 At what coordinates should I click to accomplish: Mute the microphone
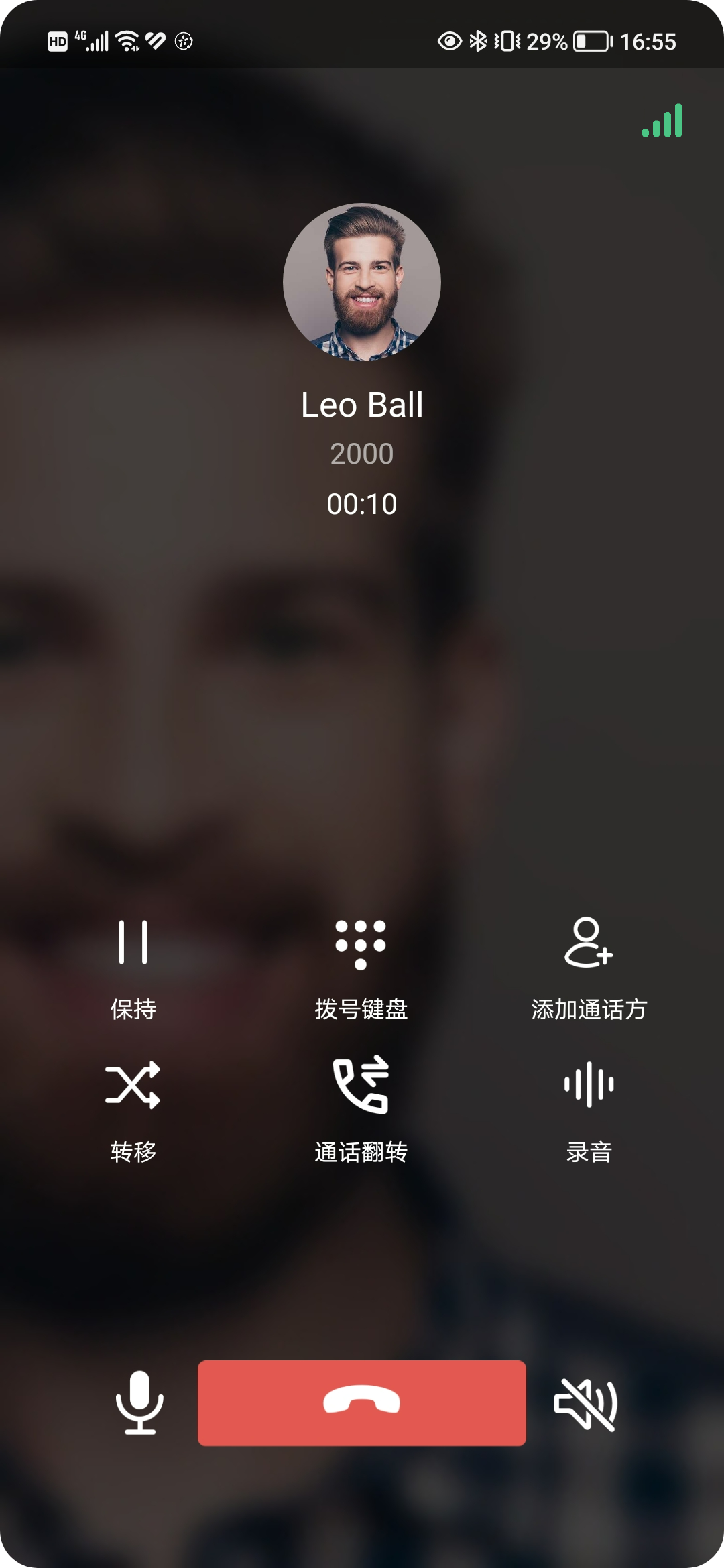click(x=139, y=1402)
